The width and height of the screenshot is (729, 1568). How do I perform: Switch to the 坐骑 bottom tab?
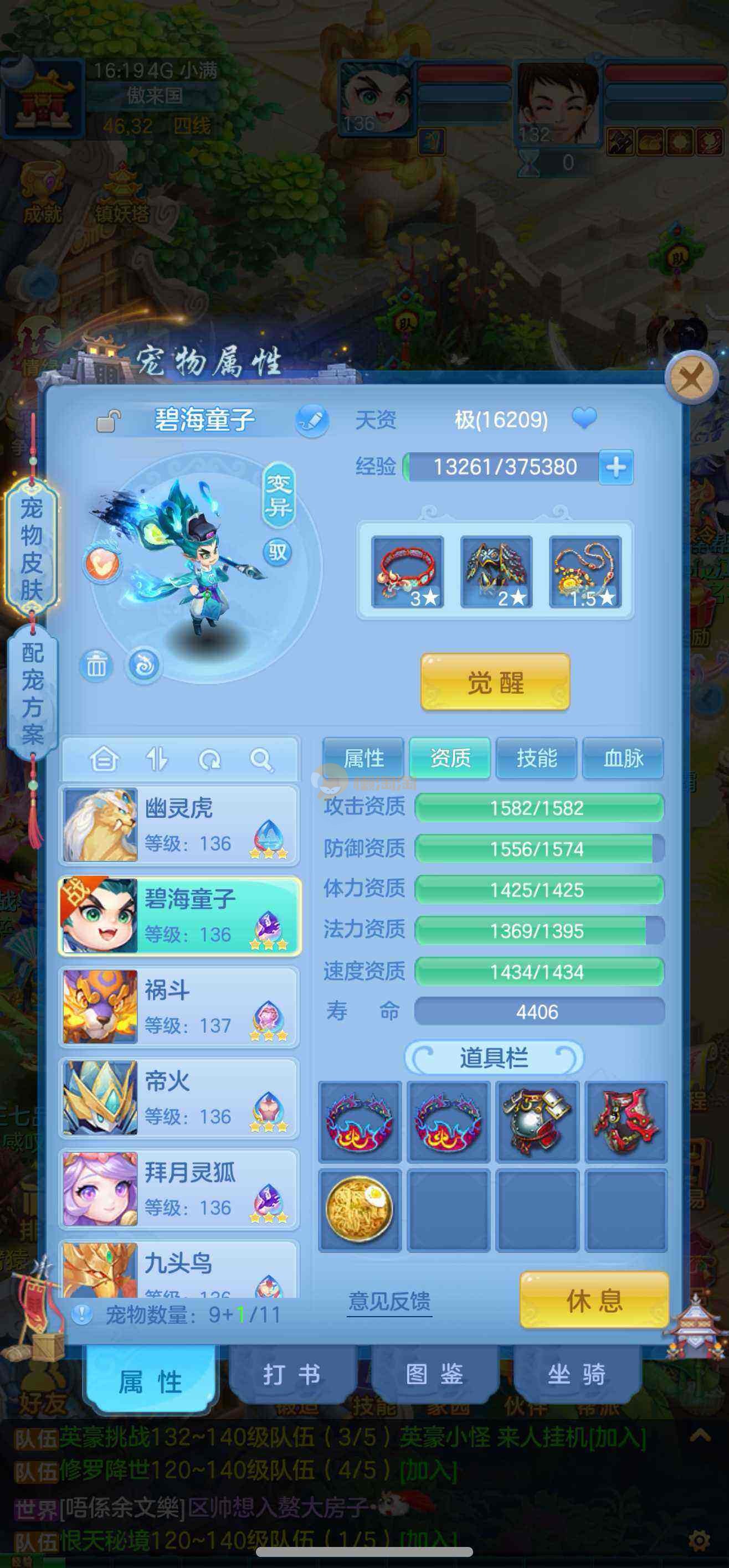(576, 1375)
